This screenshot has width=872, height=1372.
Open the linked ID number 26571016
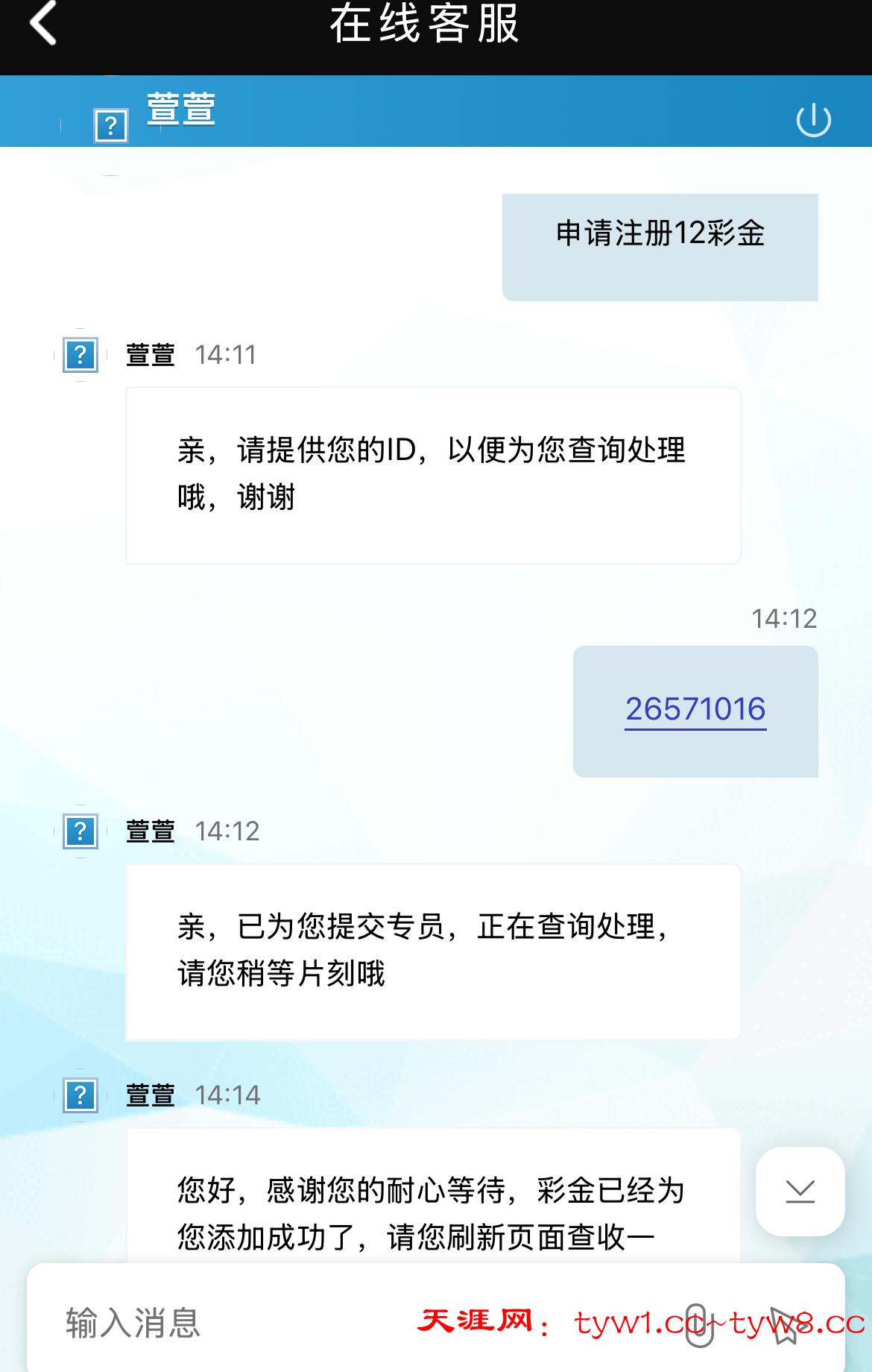[695, 709]
